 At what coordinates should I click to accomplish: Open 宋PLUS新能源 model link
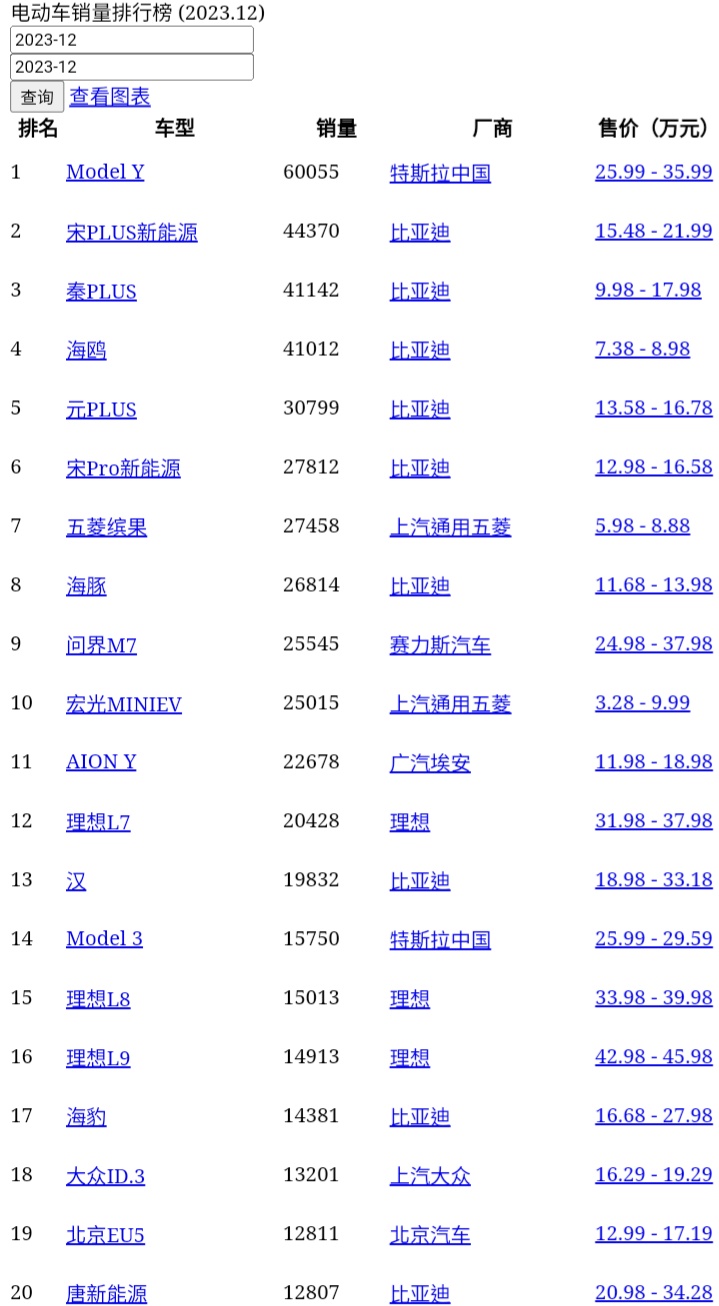[132, 232]
